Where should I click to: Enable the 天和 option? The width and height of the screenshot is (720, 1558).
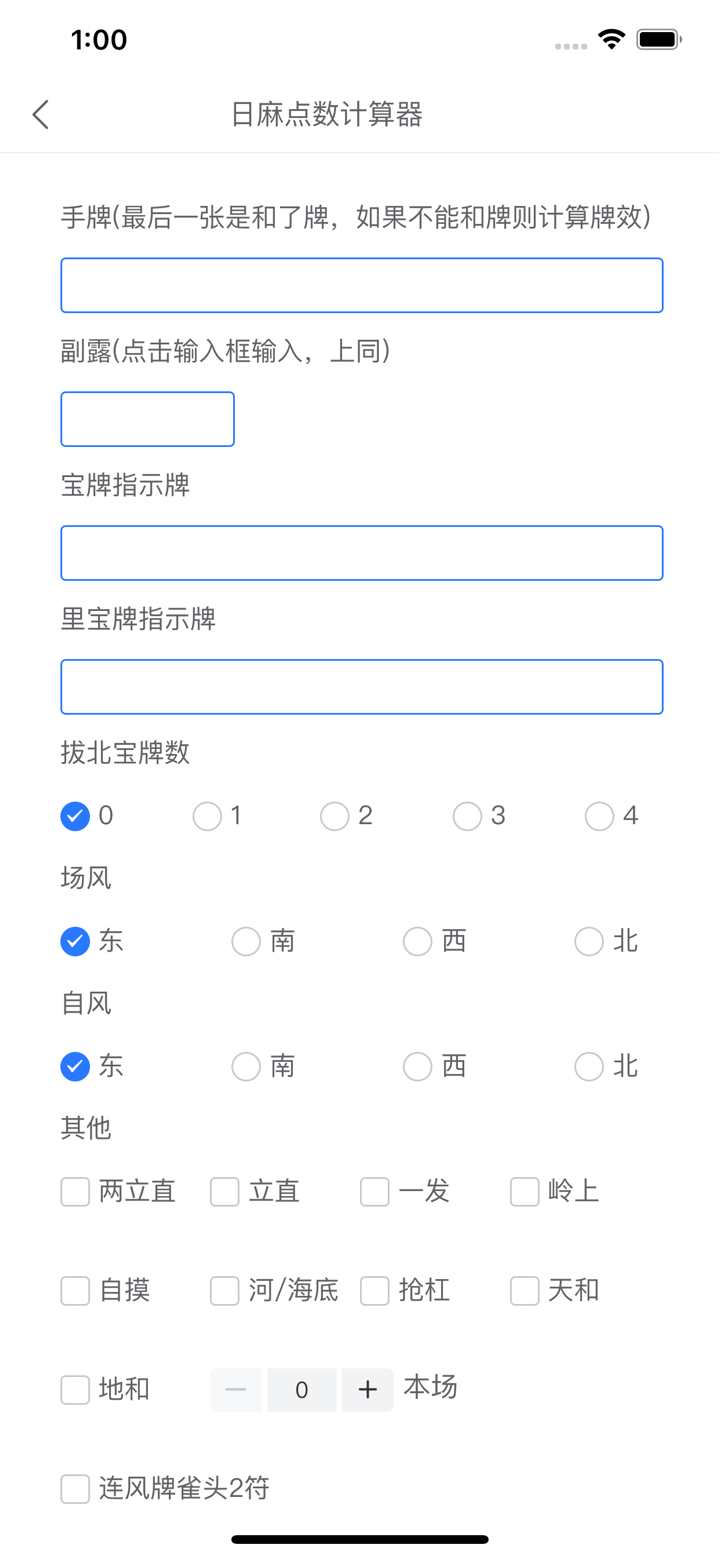(524, 1291)
